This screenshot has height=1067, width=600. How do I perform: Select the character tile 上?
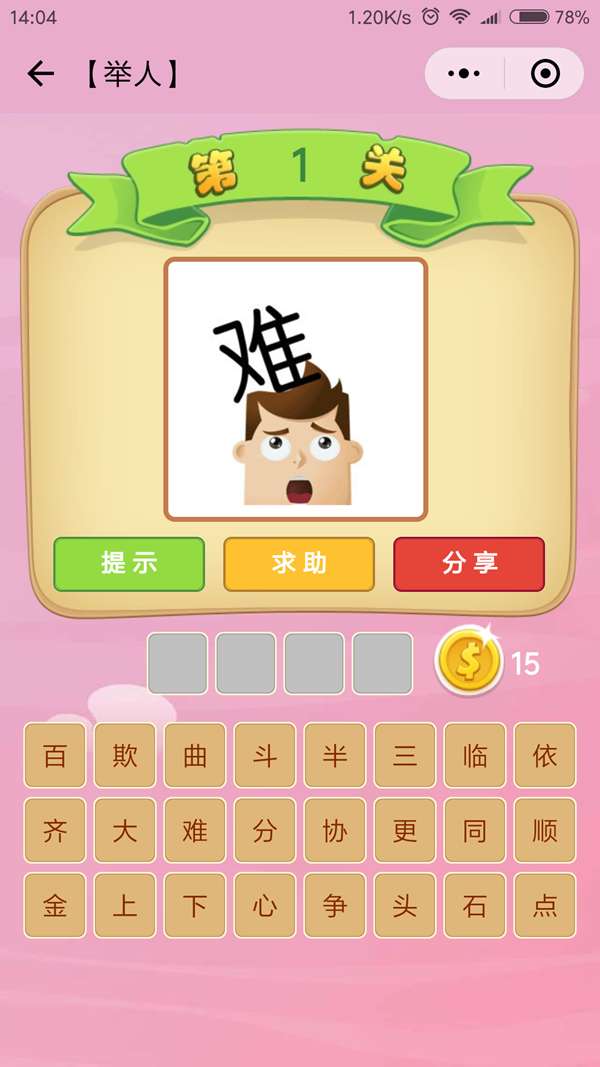coord(125,905)
